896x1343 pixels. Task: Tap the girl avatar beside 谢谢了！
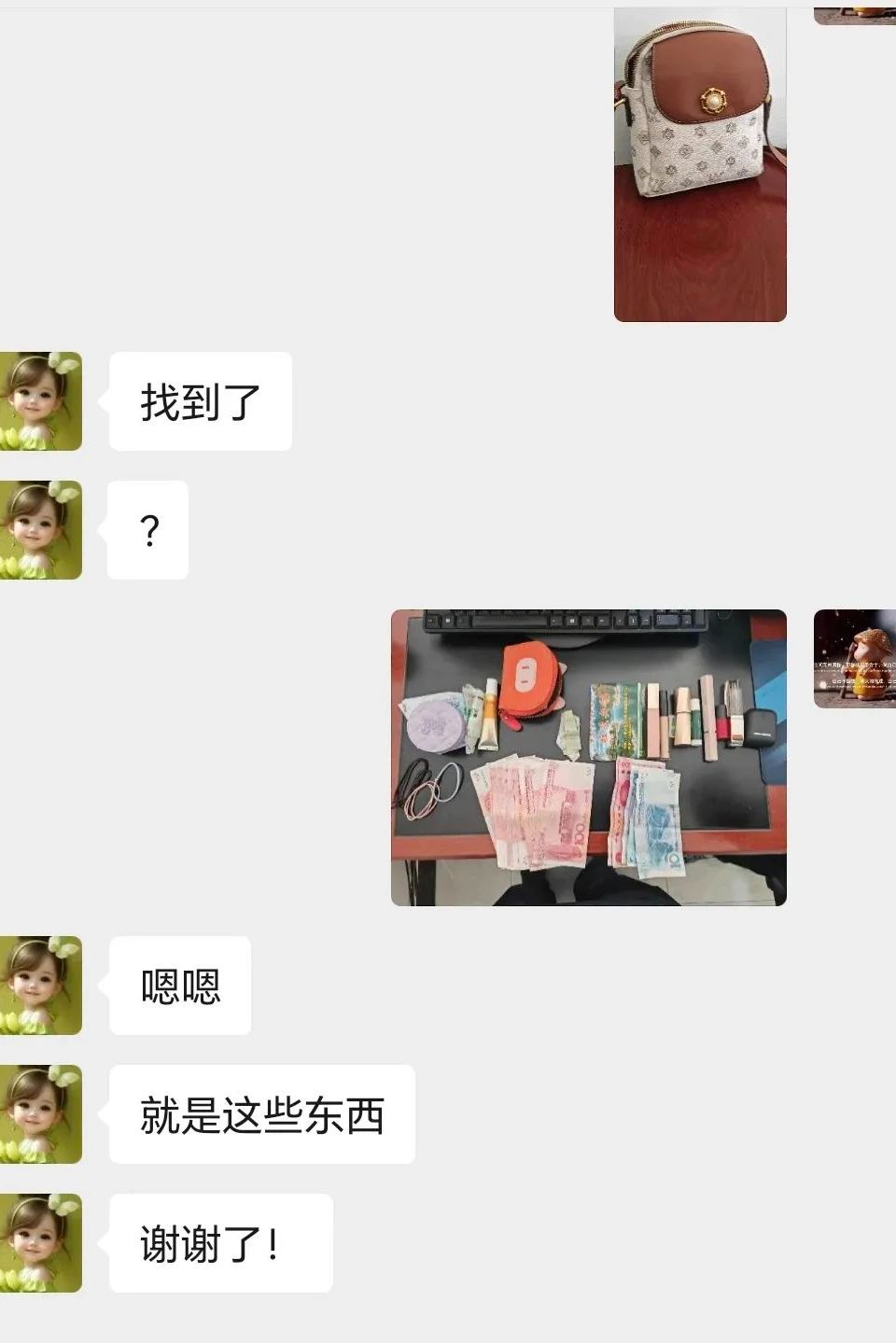40,1243
